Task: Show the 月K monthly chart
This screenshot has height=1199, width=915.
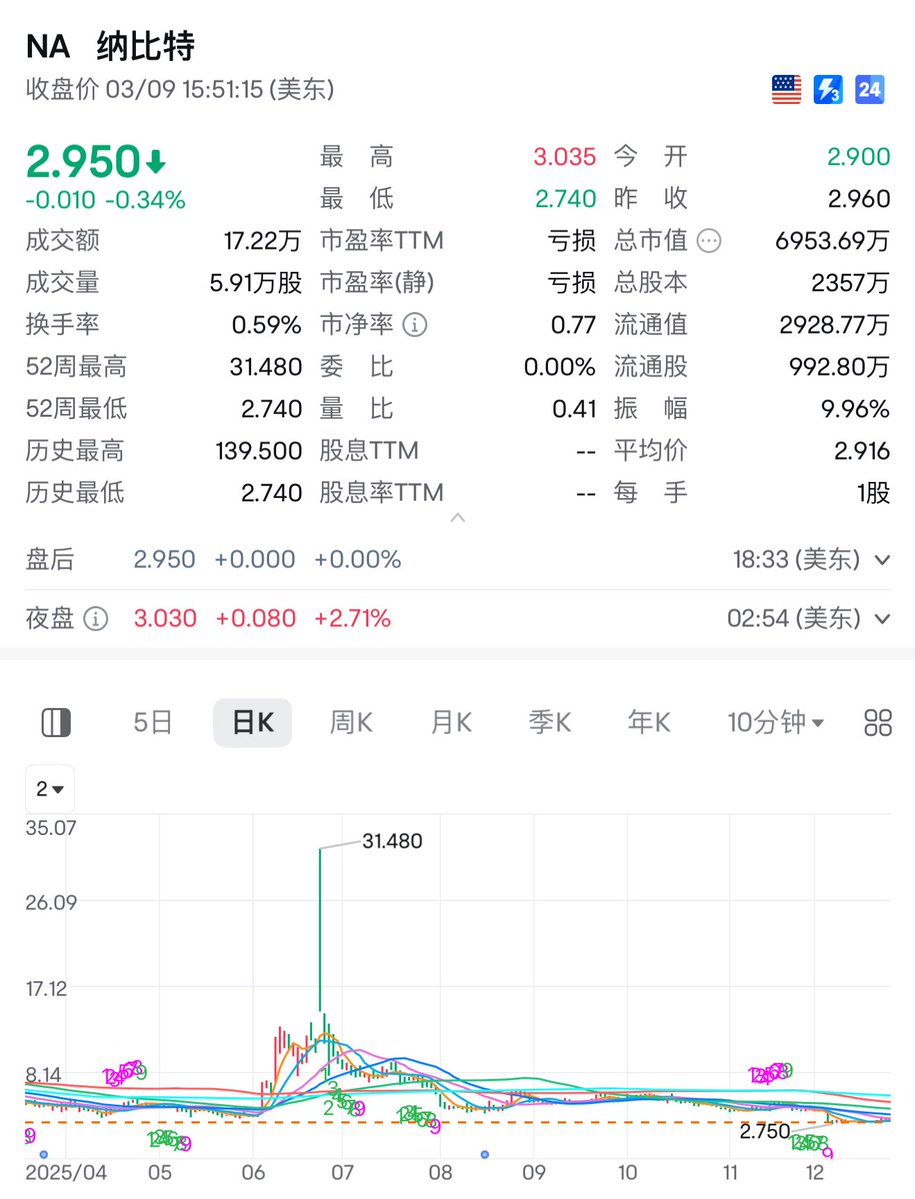Action: pyautogui.click(x=450, y=723)
